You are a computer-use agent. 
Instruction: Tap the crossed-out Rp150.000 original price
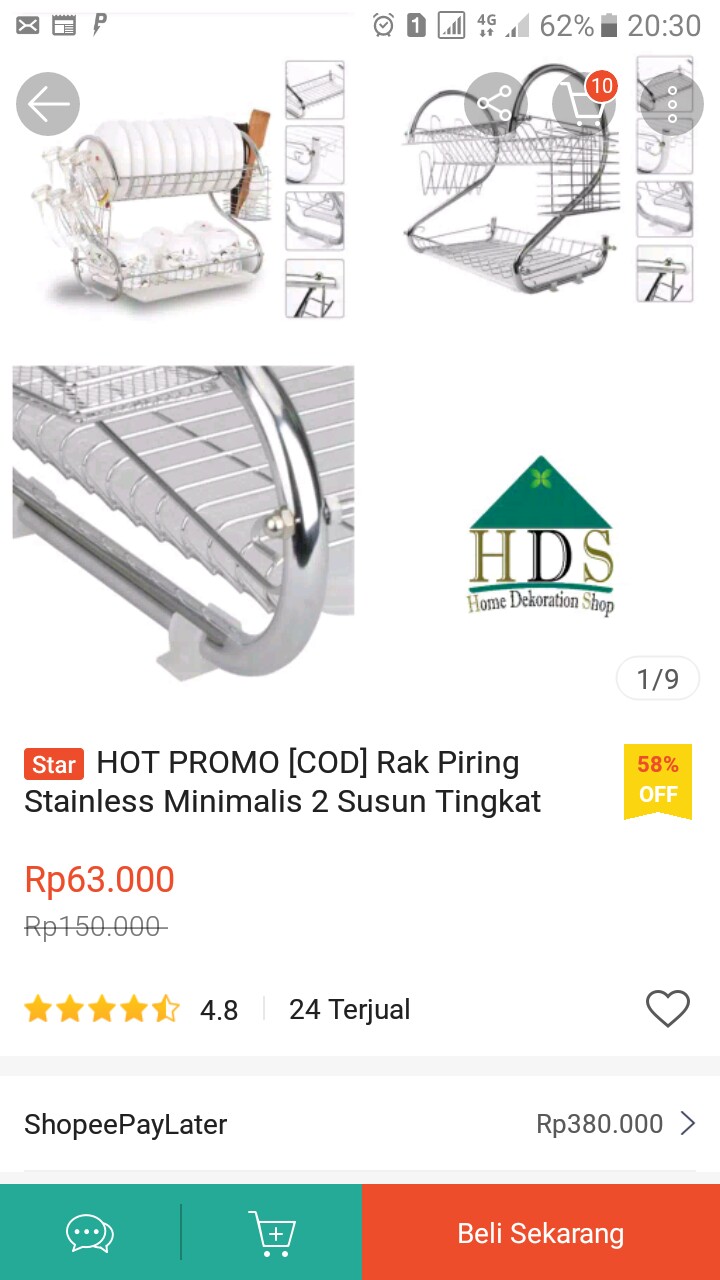point(95,928)
